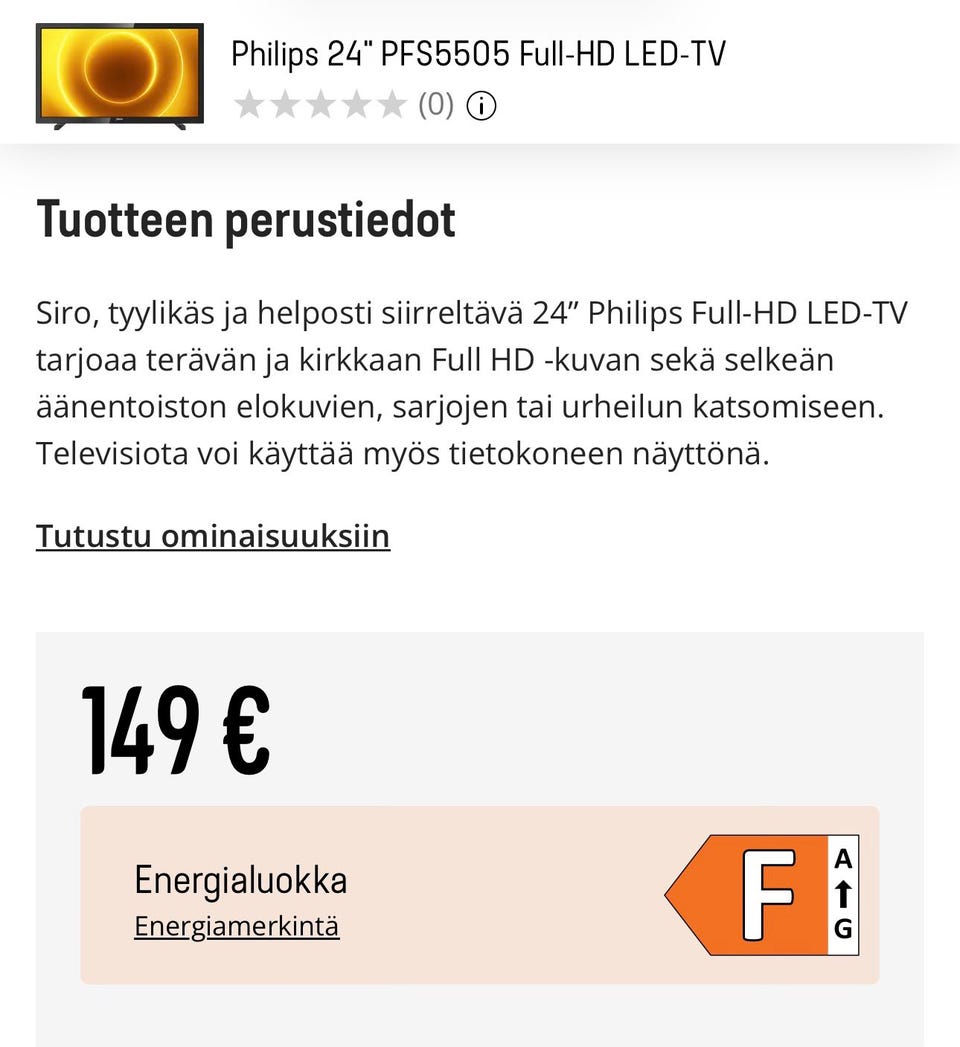Click the second star in the rating row
The height and width of the screenshot is (1047, 960).
coord(287,103)
